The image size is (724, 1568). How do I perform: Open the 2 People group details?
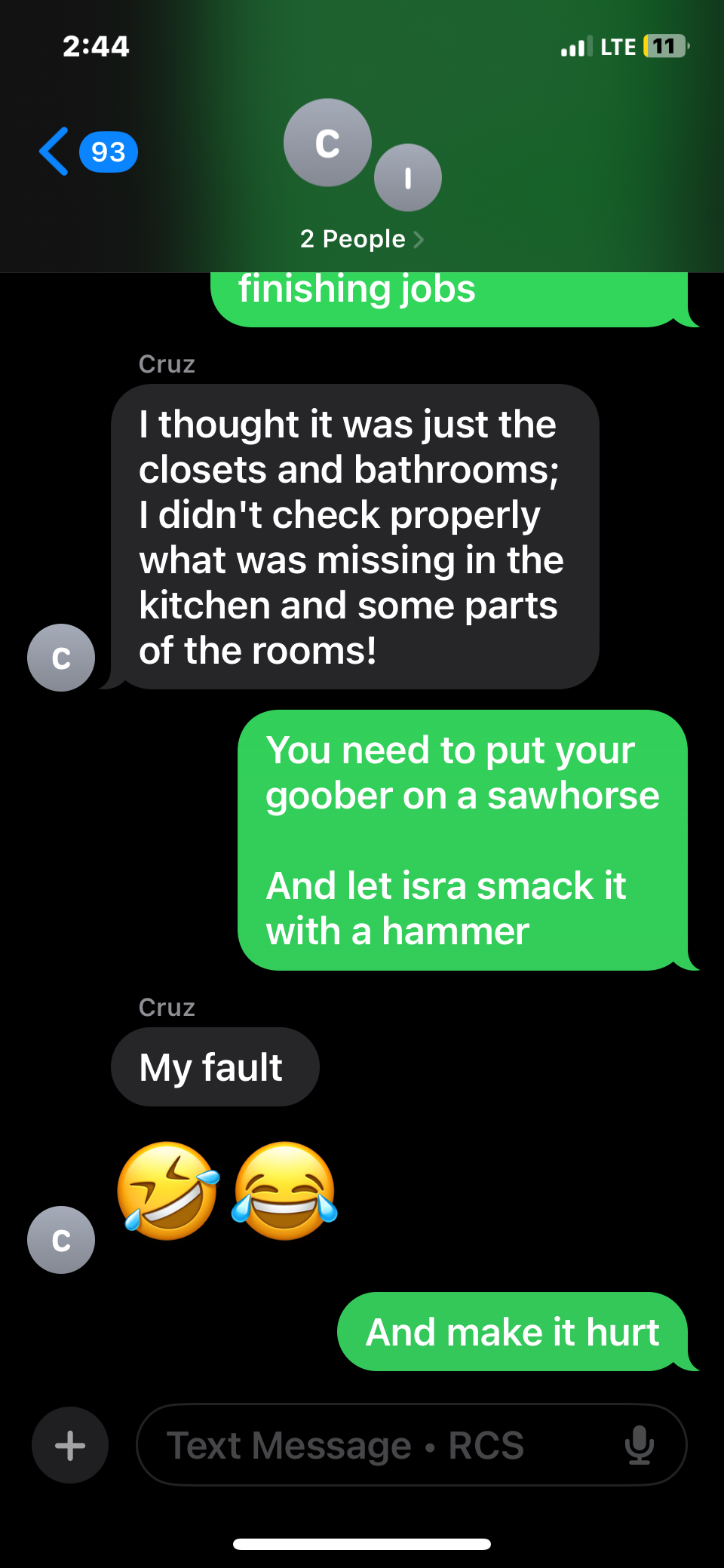click(362, 239)
